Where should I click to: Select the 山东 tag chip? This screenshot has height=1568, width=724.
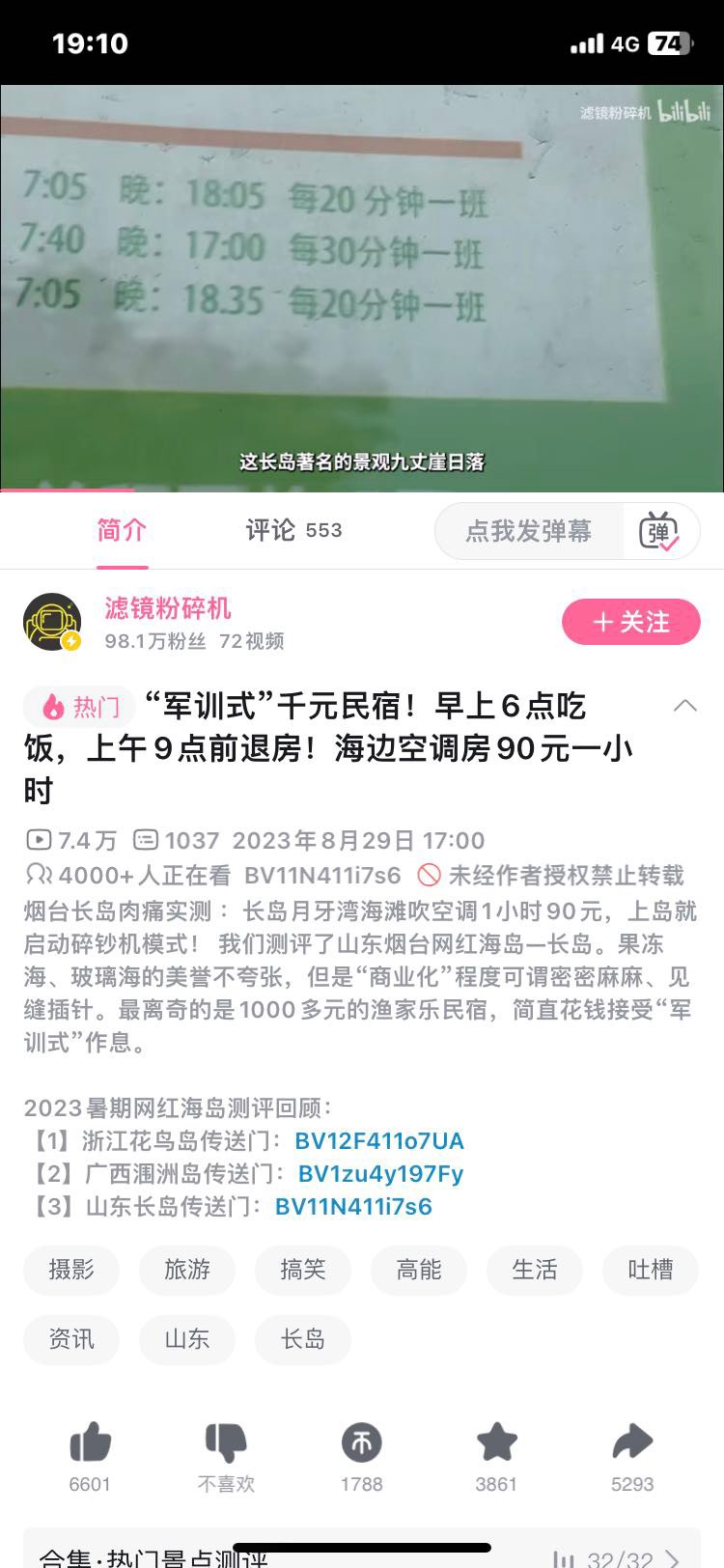pyautogui.click(x=187, y=1339)
